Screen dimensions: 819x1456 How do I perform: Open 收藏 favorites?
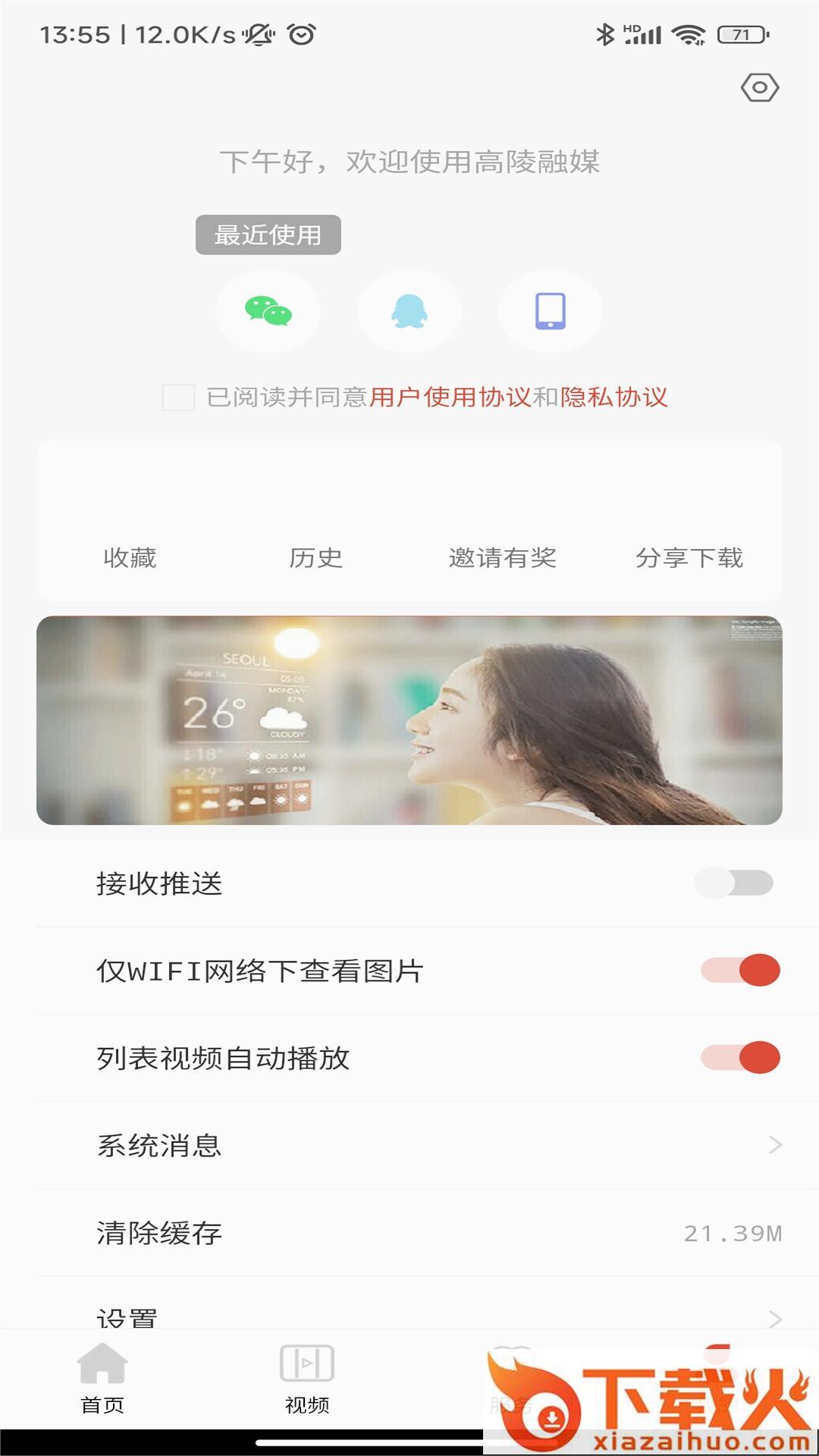130,558
